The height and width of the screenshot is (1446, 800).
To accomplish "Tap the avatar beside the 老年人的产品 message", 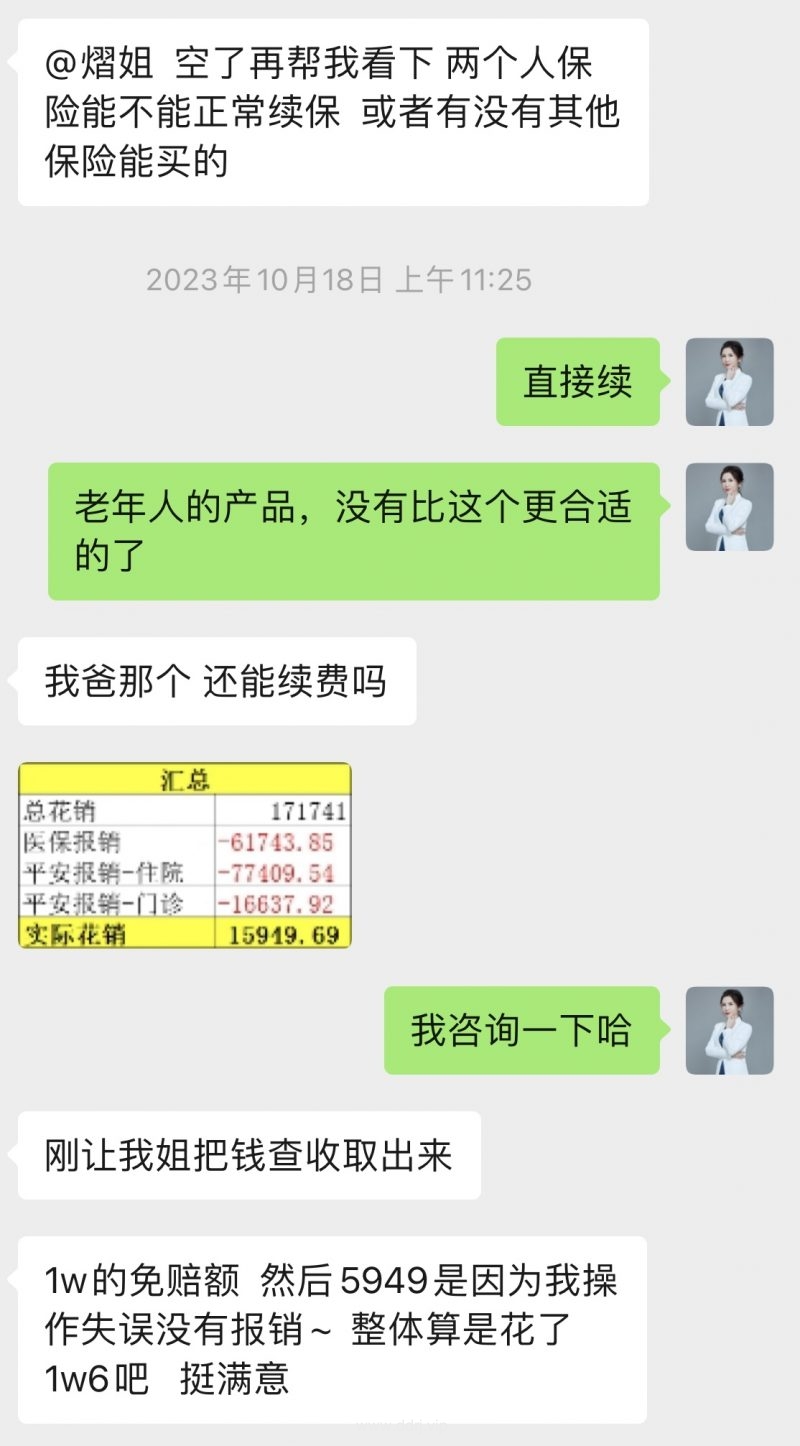I will point(729,507).
